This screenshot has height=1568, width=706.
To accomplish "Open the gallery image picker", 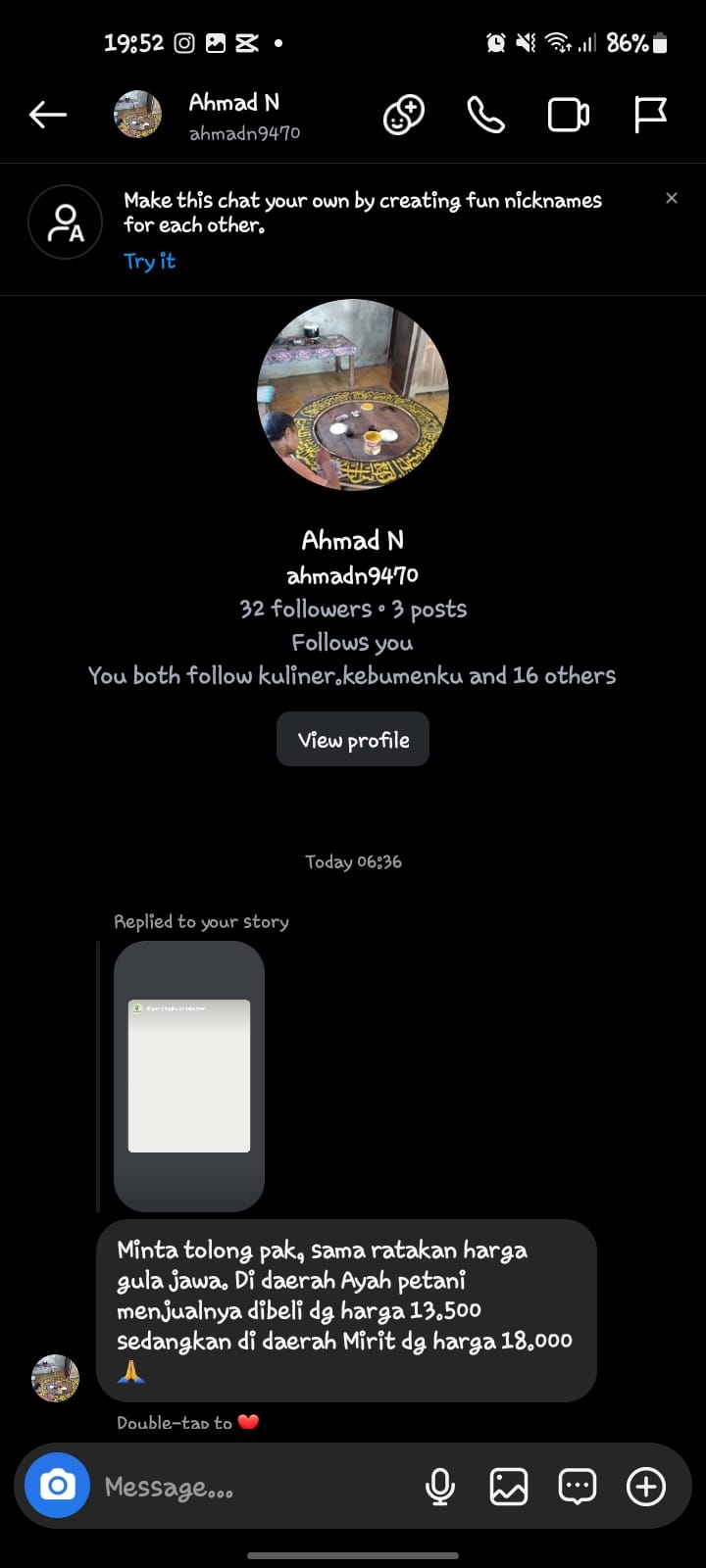I will click(509, 1487).
